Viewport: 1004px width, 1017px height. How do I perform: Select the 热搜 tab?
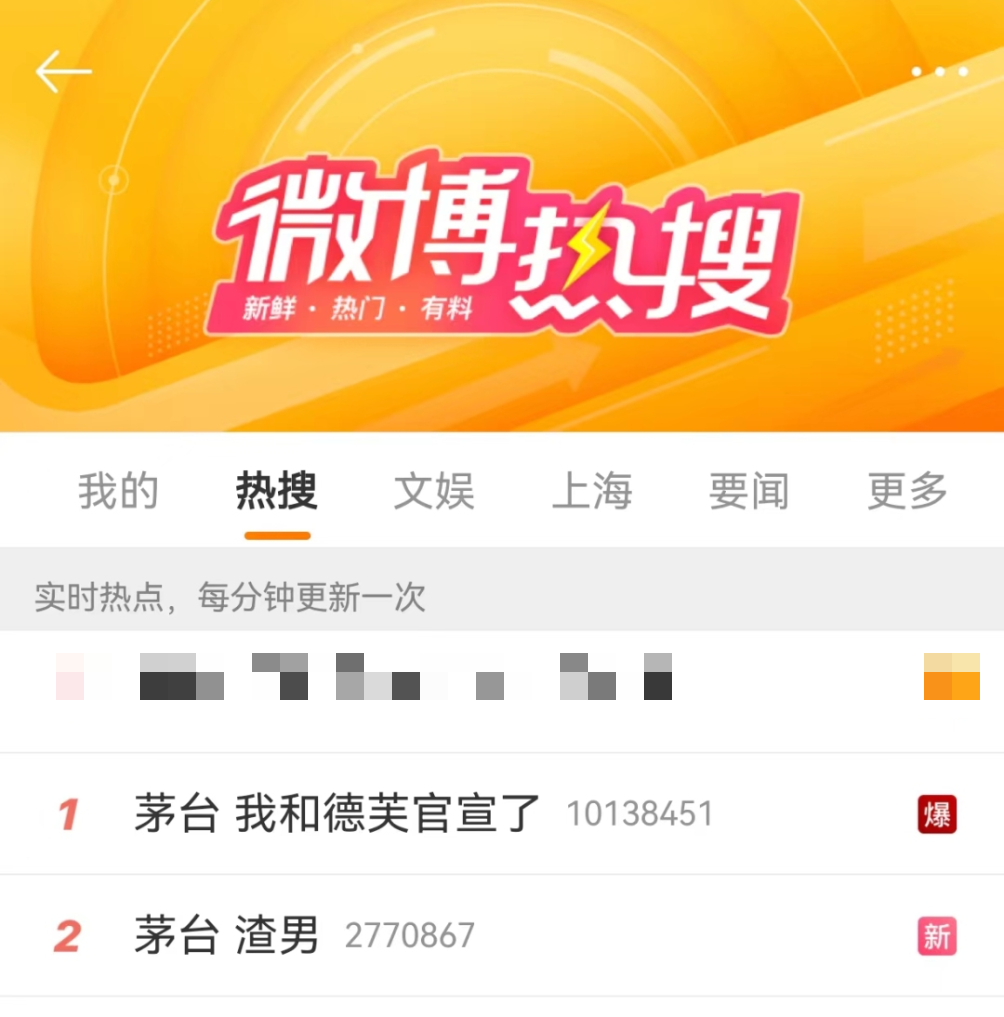[x=277, y=492]
